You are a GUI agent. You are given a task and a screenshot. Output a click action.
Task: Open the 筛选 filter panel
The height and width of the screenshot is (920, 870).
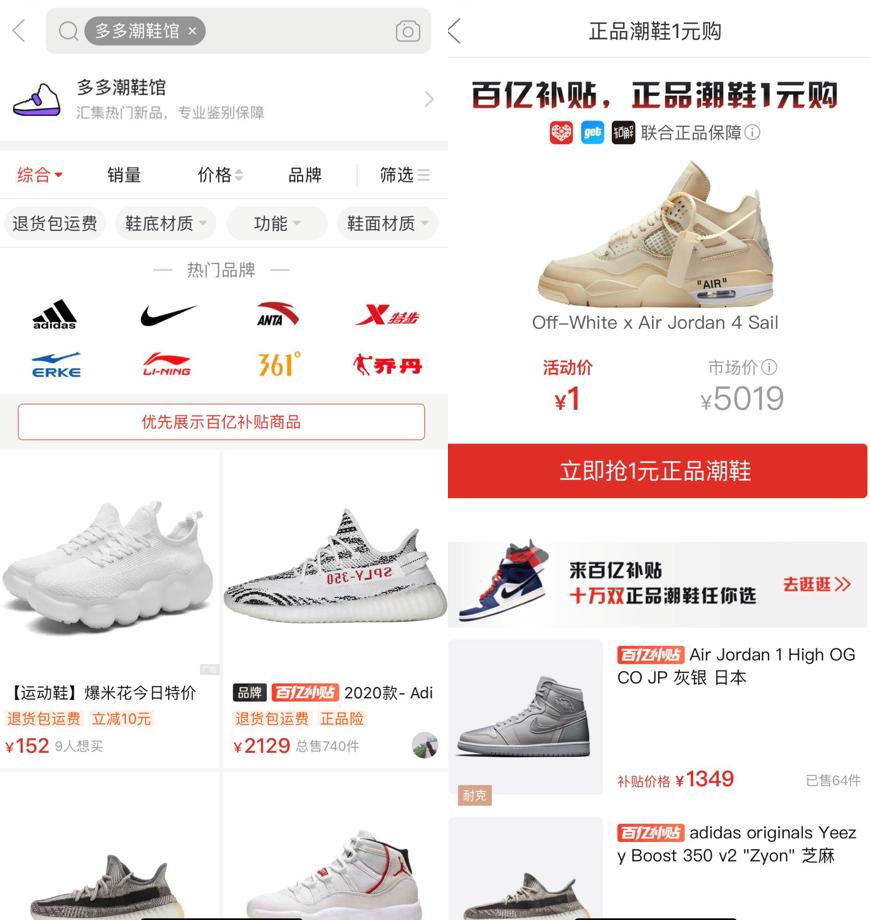pyautogui.click(x=404, y=175)
